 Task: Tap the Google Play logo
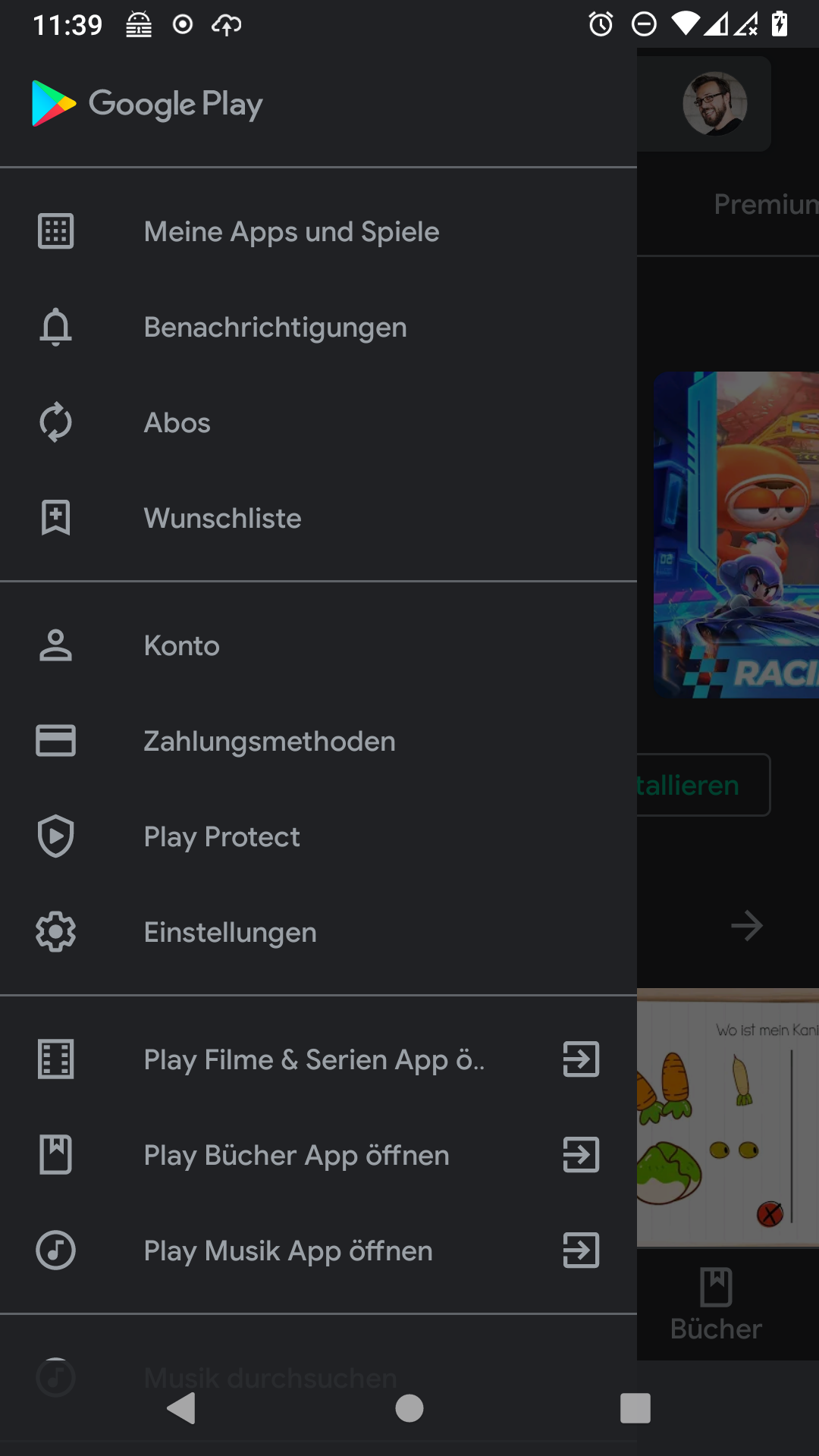pyautogui.click(x=146, y=104)
